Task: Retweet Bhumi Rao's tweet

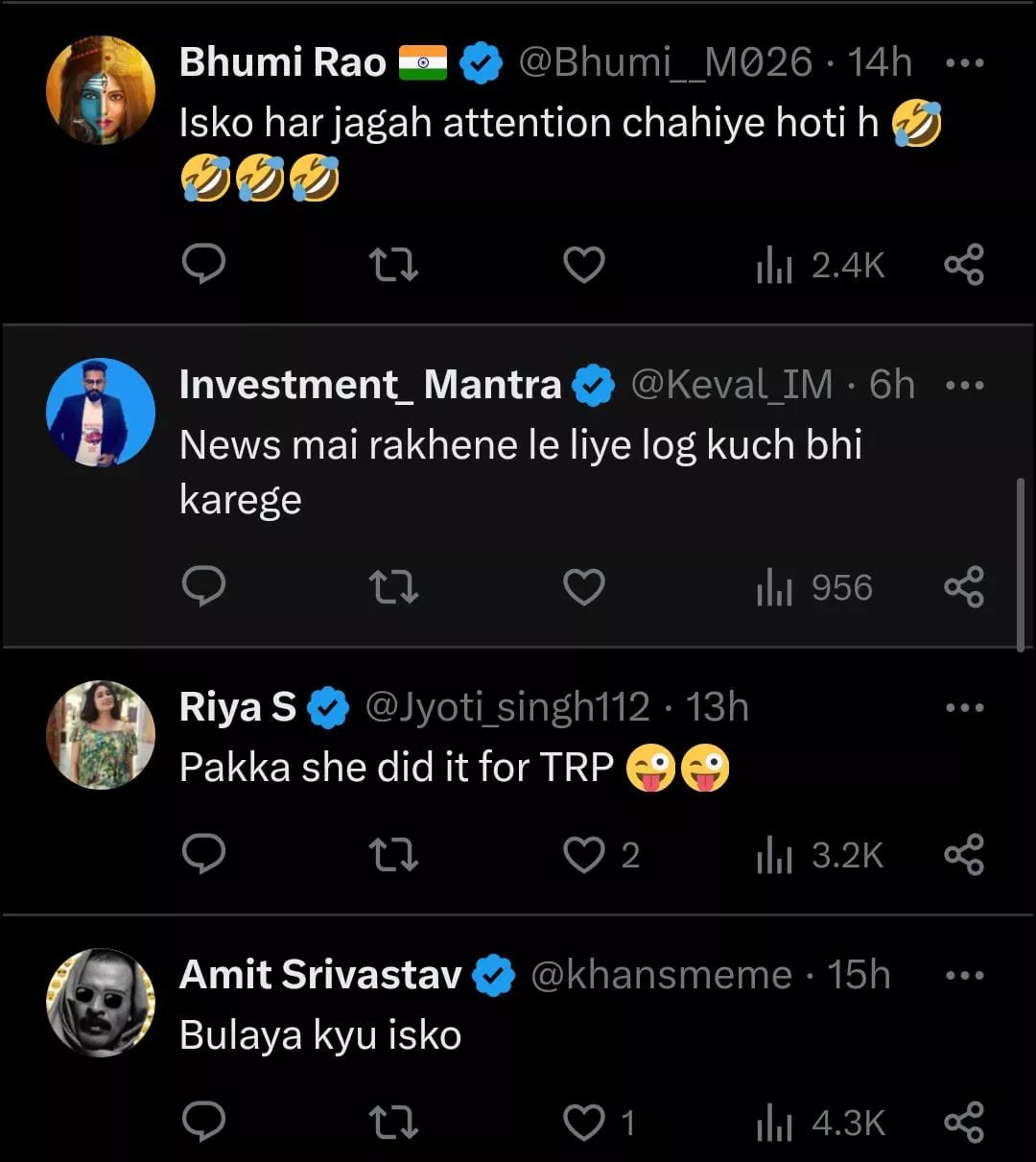Action: (x=393, y=264)
